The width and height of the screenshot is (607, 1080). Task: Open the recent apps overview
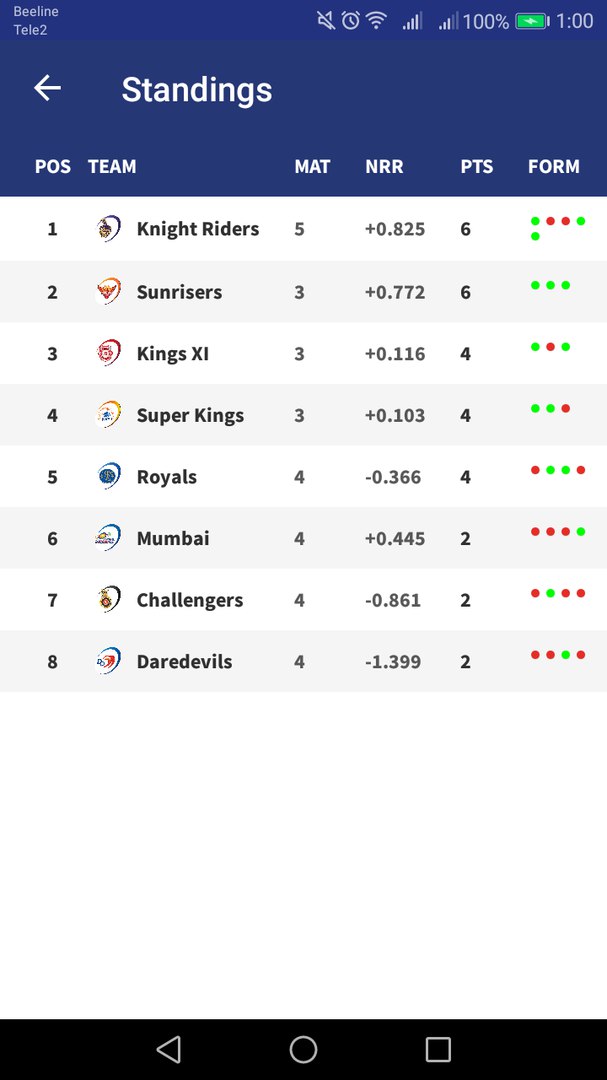tap(438, 1050)
